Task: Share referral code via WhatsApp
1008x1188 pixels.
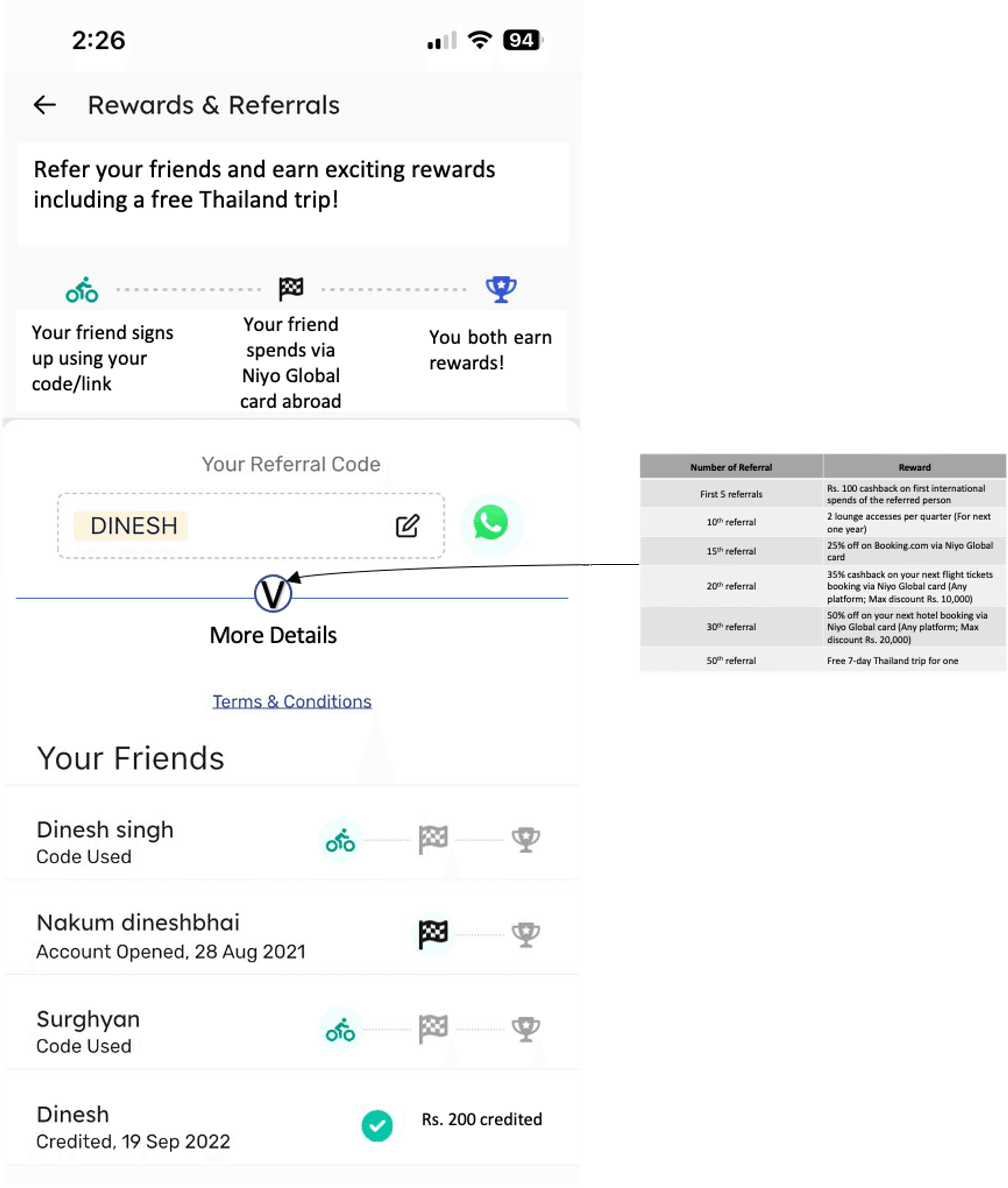Action: point(491,522)
